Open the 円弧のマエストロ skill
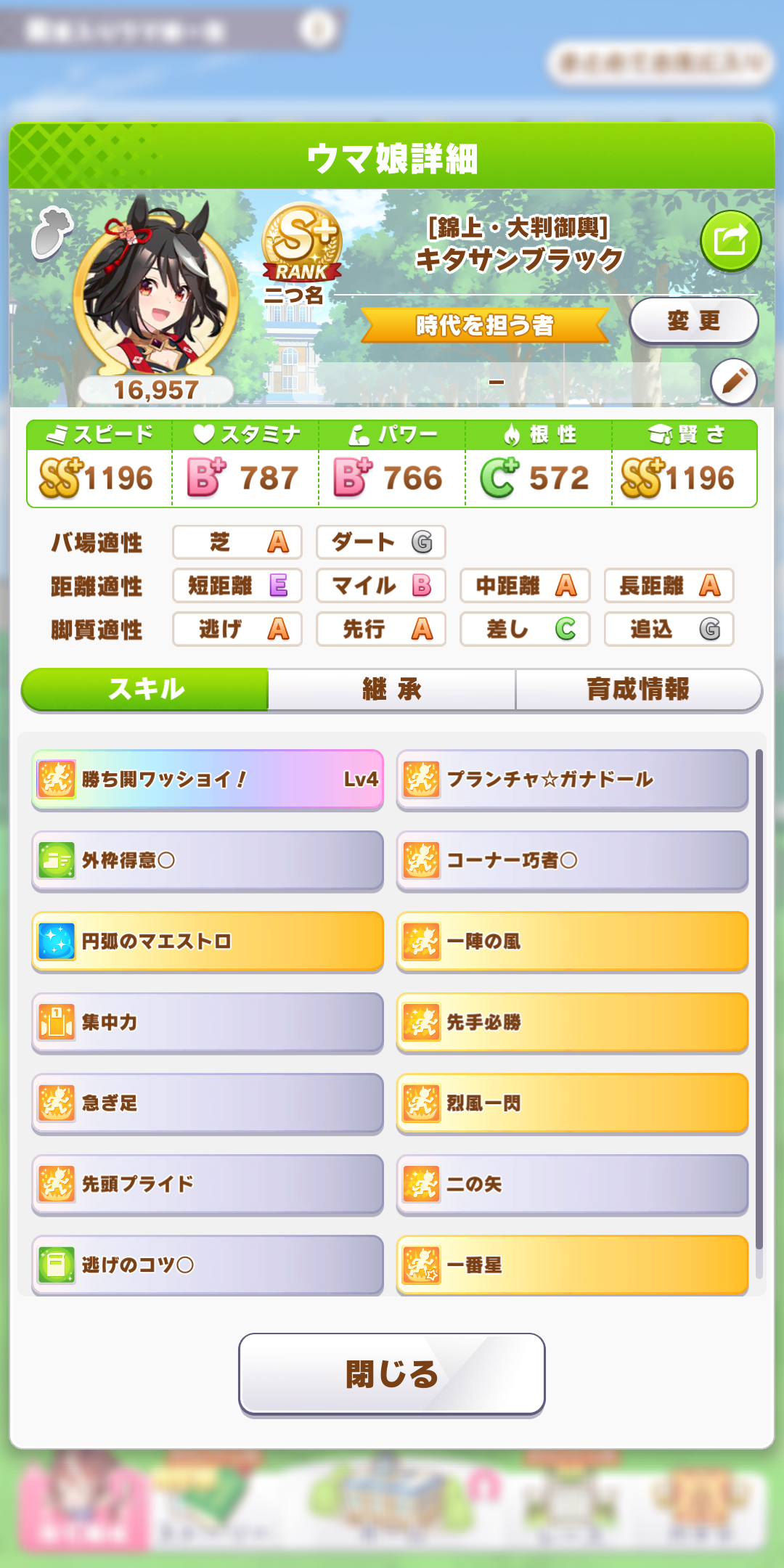This screenshot has width=784, height=1568. click(x=208, y=942)
